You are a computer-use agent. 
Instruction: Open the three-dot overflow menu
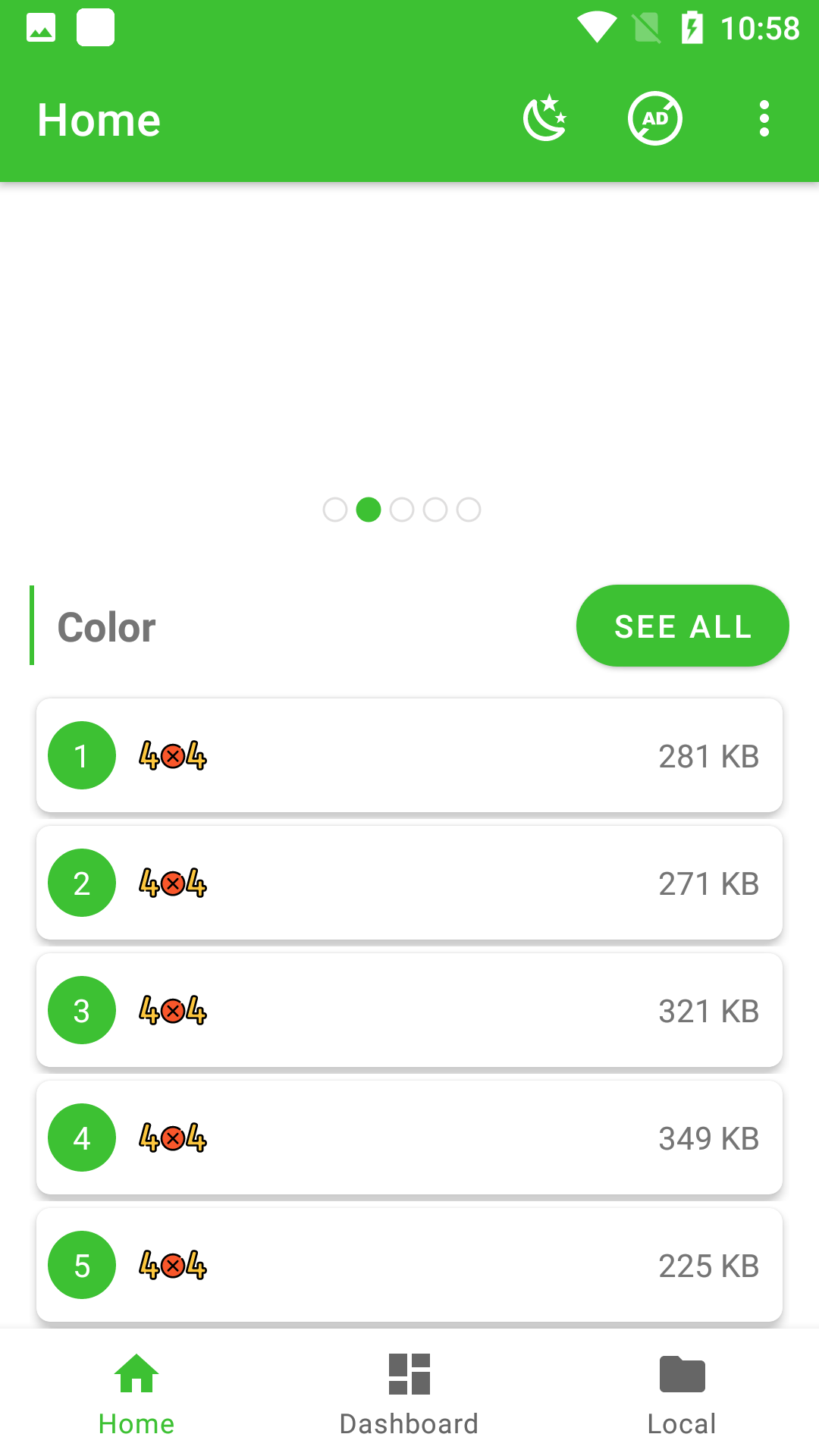coord(763,118)
